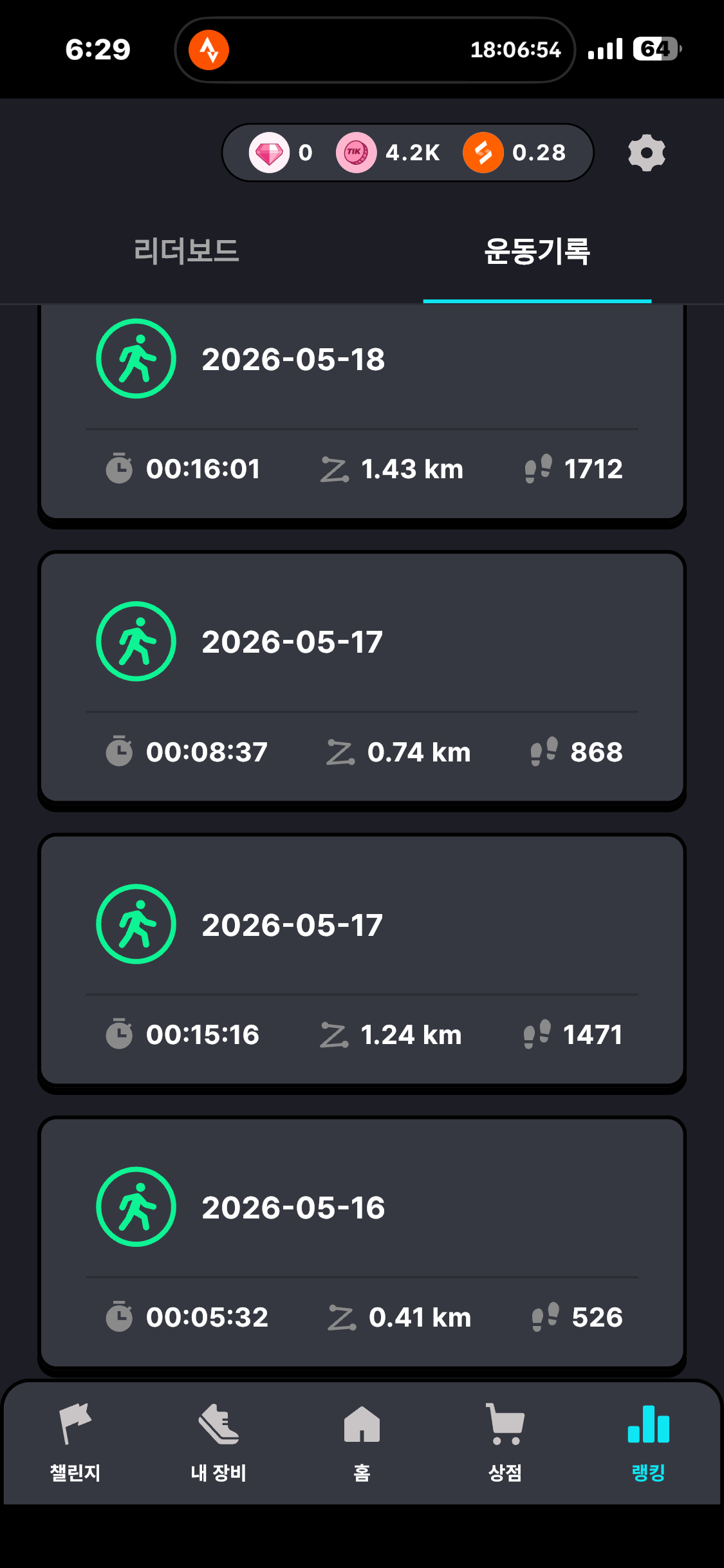The width and height of the screenshot is (724, 1568).
Task: Tap the currency balance bar
Action: click(408, 153)
